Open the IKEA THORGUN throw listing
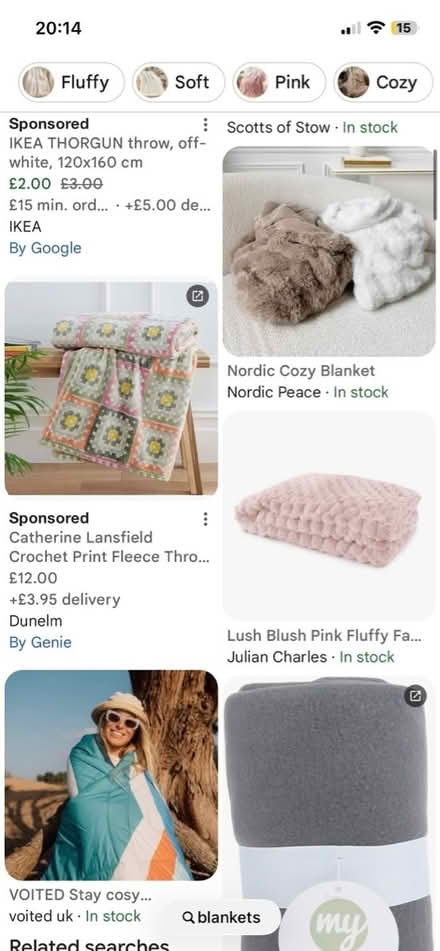The height and width of the screenshot is (951, 440). click(107, 153)
